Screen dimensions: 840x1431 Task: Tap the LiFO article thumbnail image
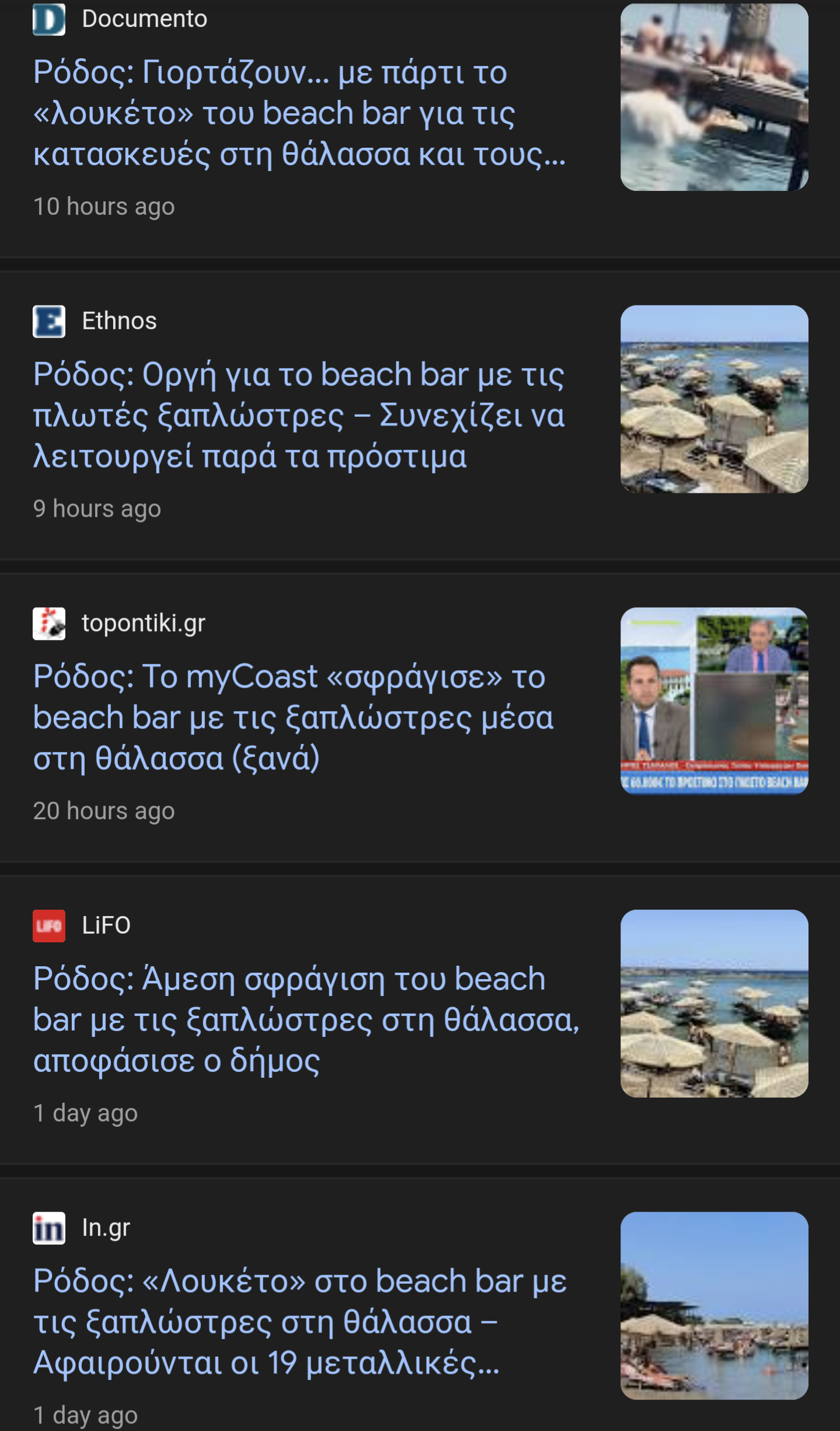pos(714,1004)
